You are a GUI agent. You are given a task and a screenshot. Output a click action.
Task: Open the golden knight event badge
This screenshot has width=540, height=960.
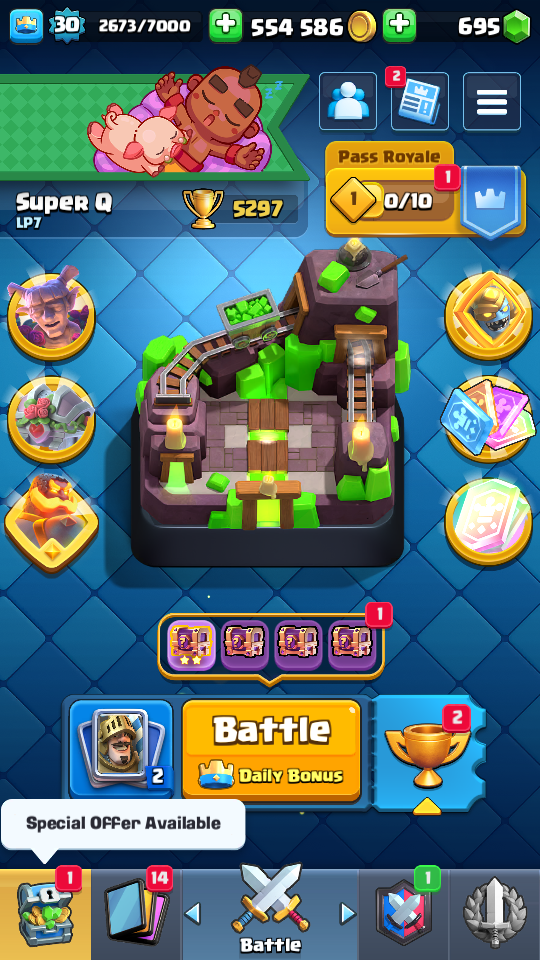pyautogui.click(x=488, y=316)
